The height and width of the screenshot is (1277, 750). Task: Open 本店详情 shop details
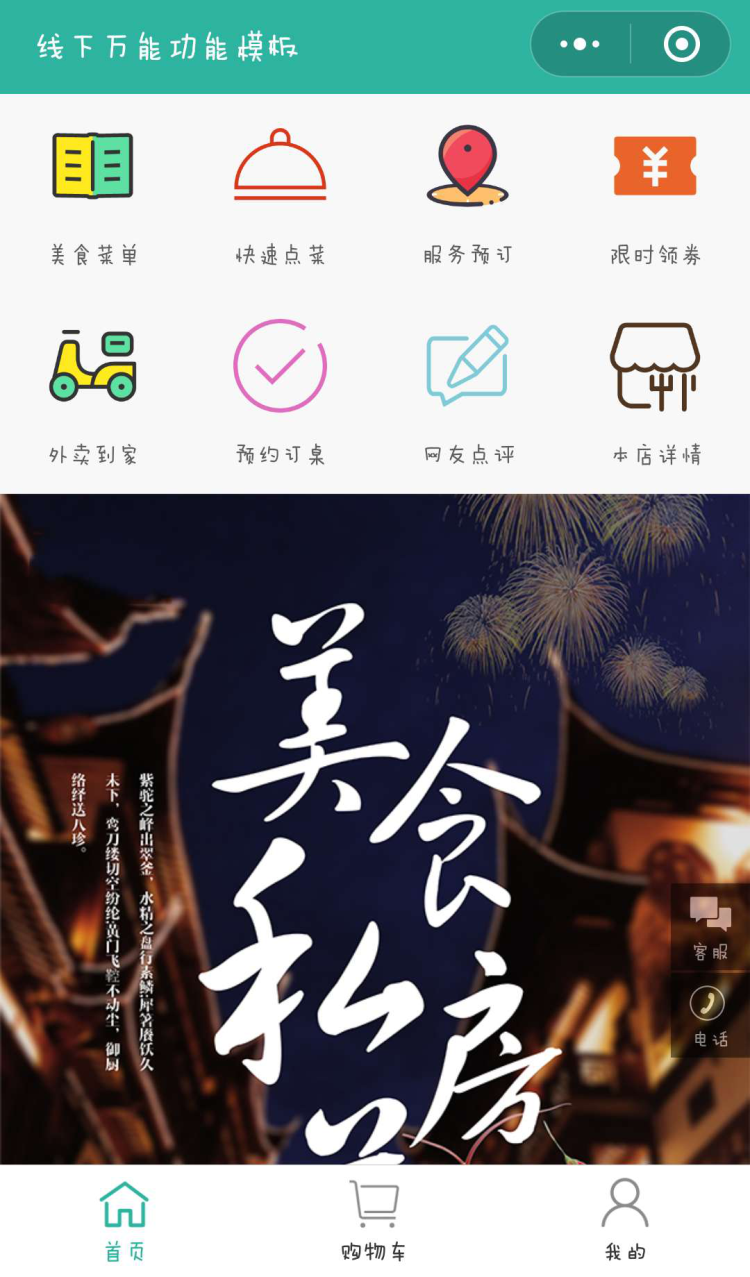655,393
